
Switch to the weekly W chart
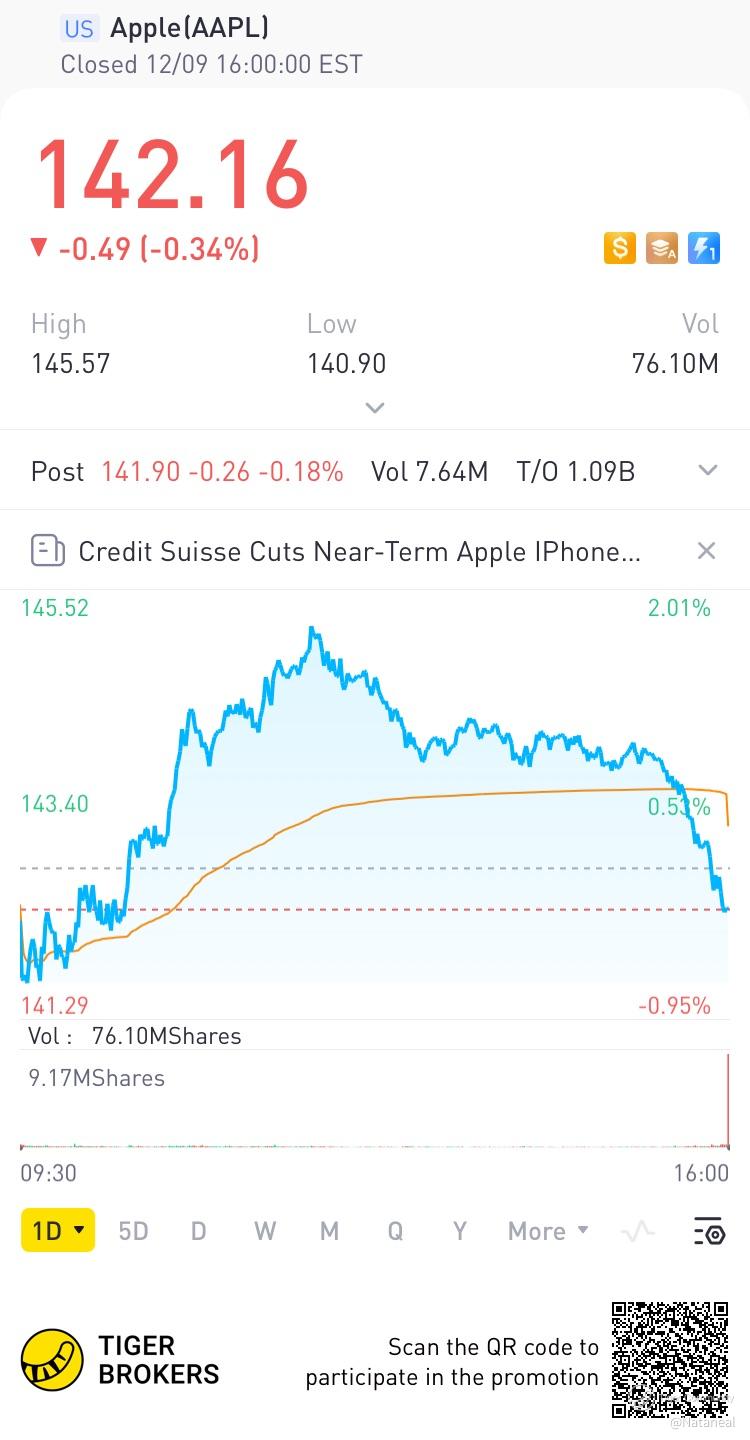[x=264, y=1231]
